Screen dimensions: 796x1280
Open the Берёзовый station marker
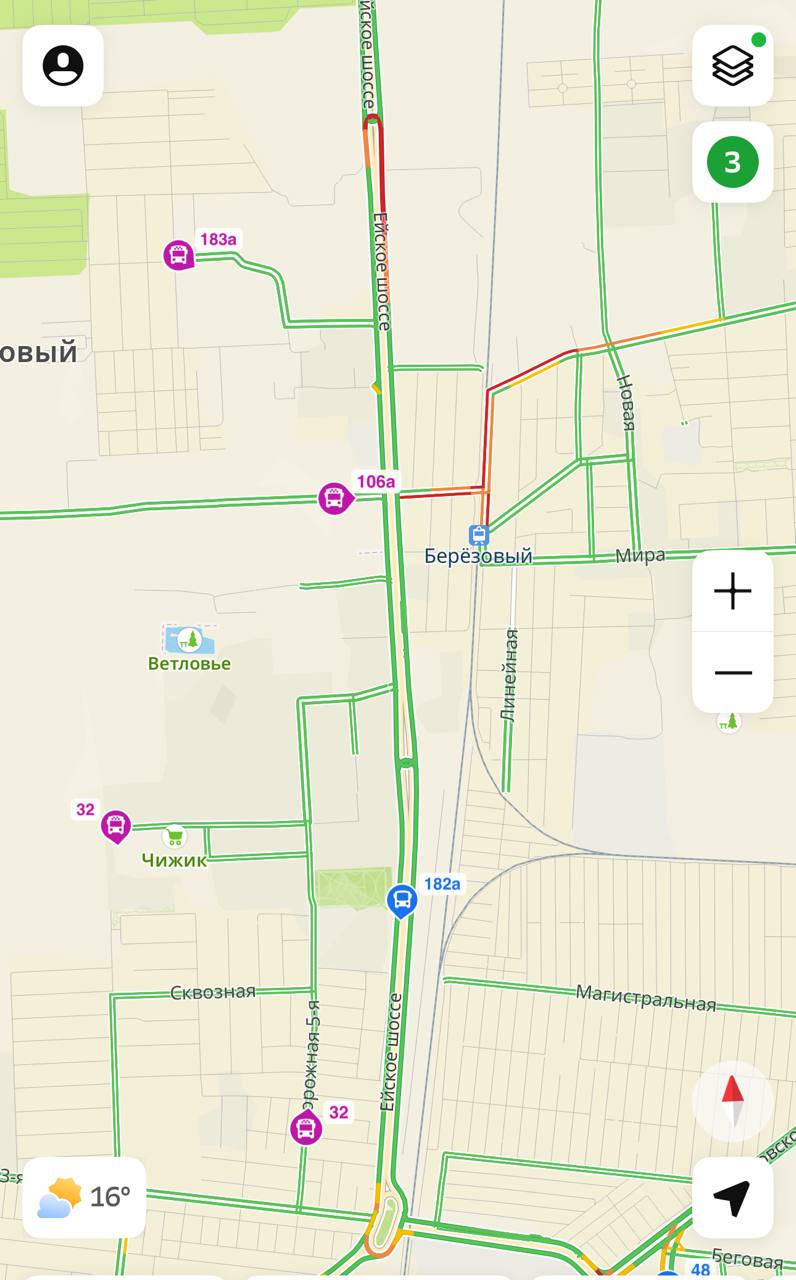pos(479,535)
